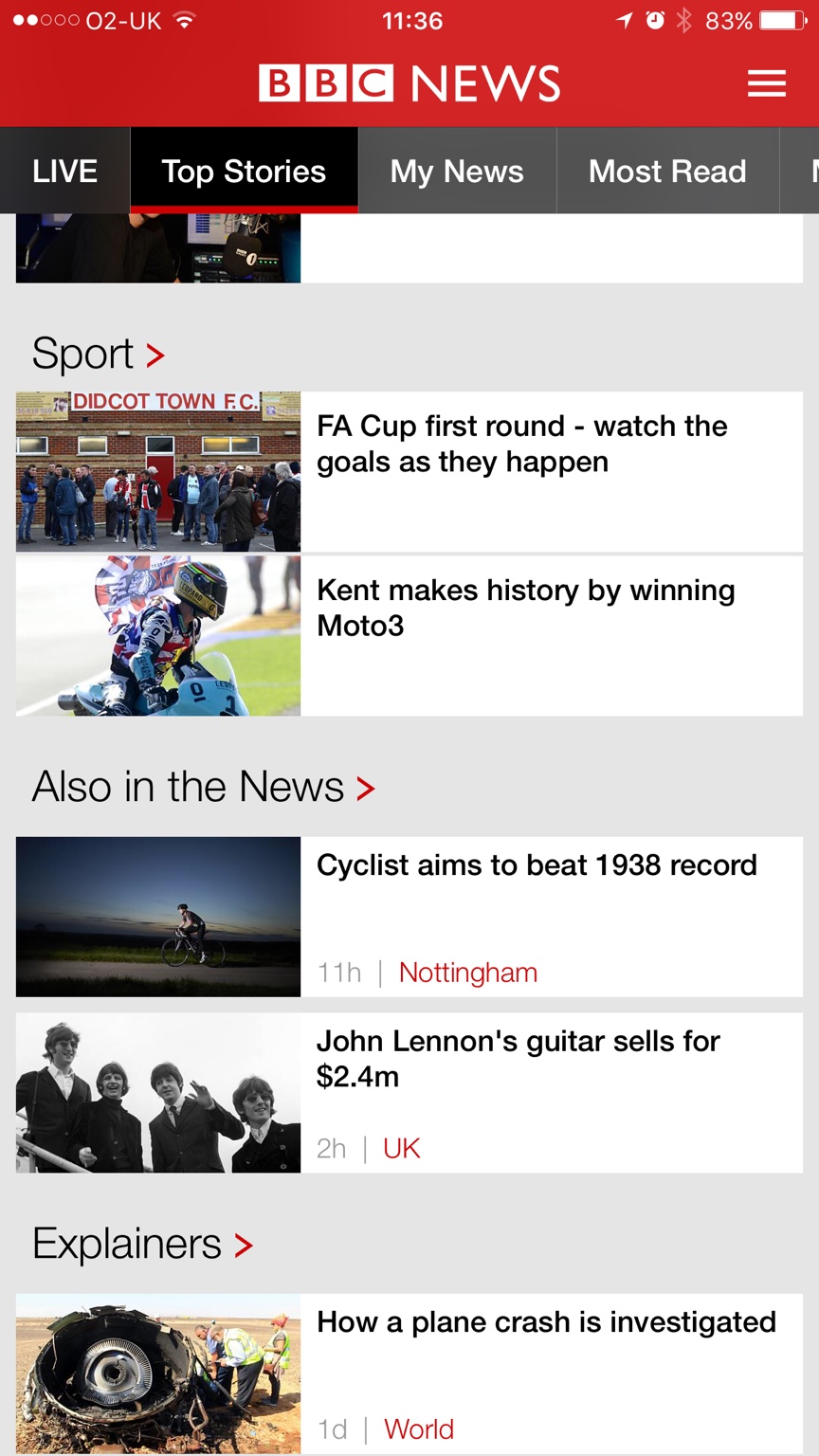Open Kent makes history by winning Moto3

click(x=526, y=608)
